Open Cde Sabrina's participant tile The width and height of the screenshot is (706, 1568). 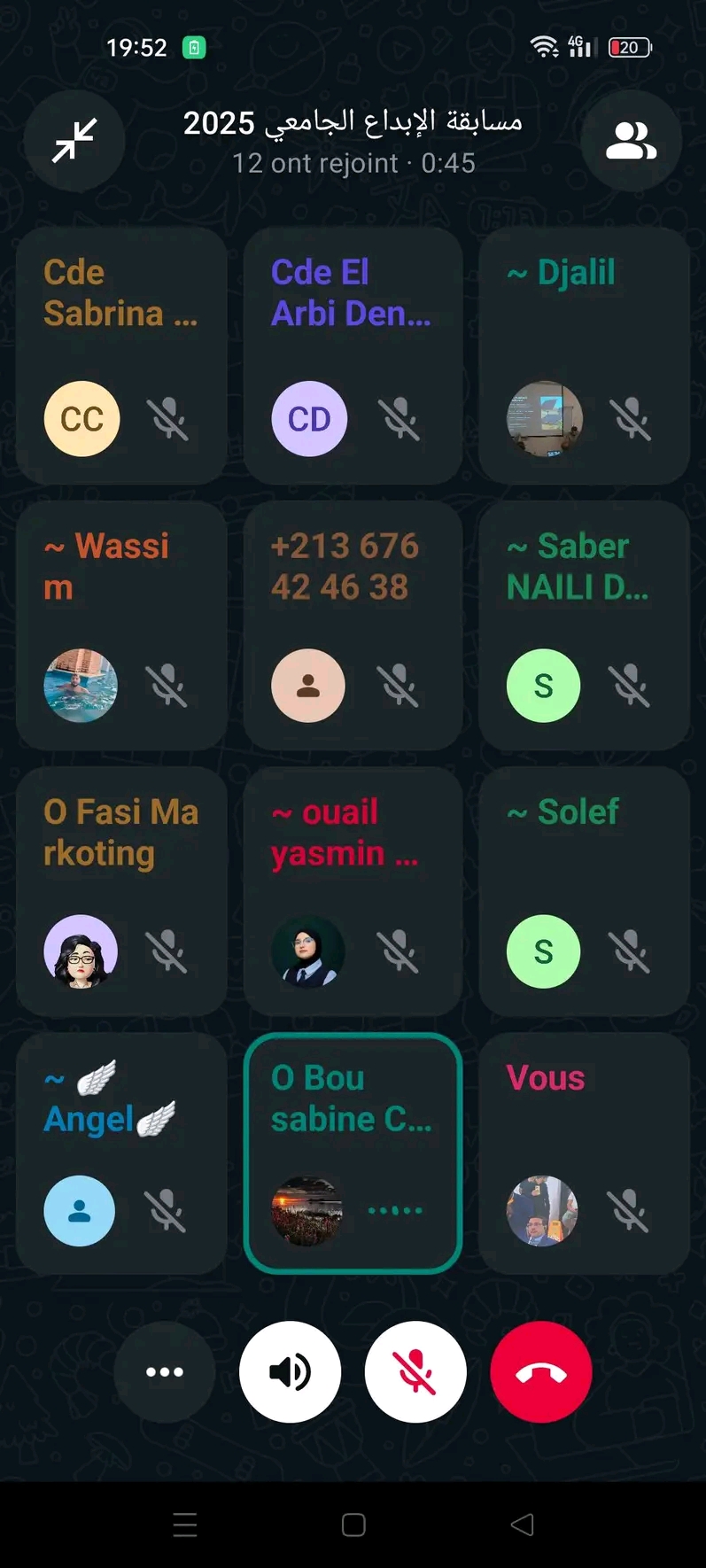(121, 356)
